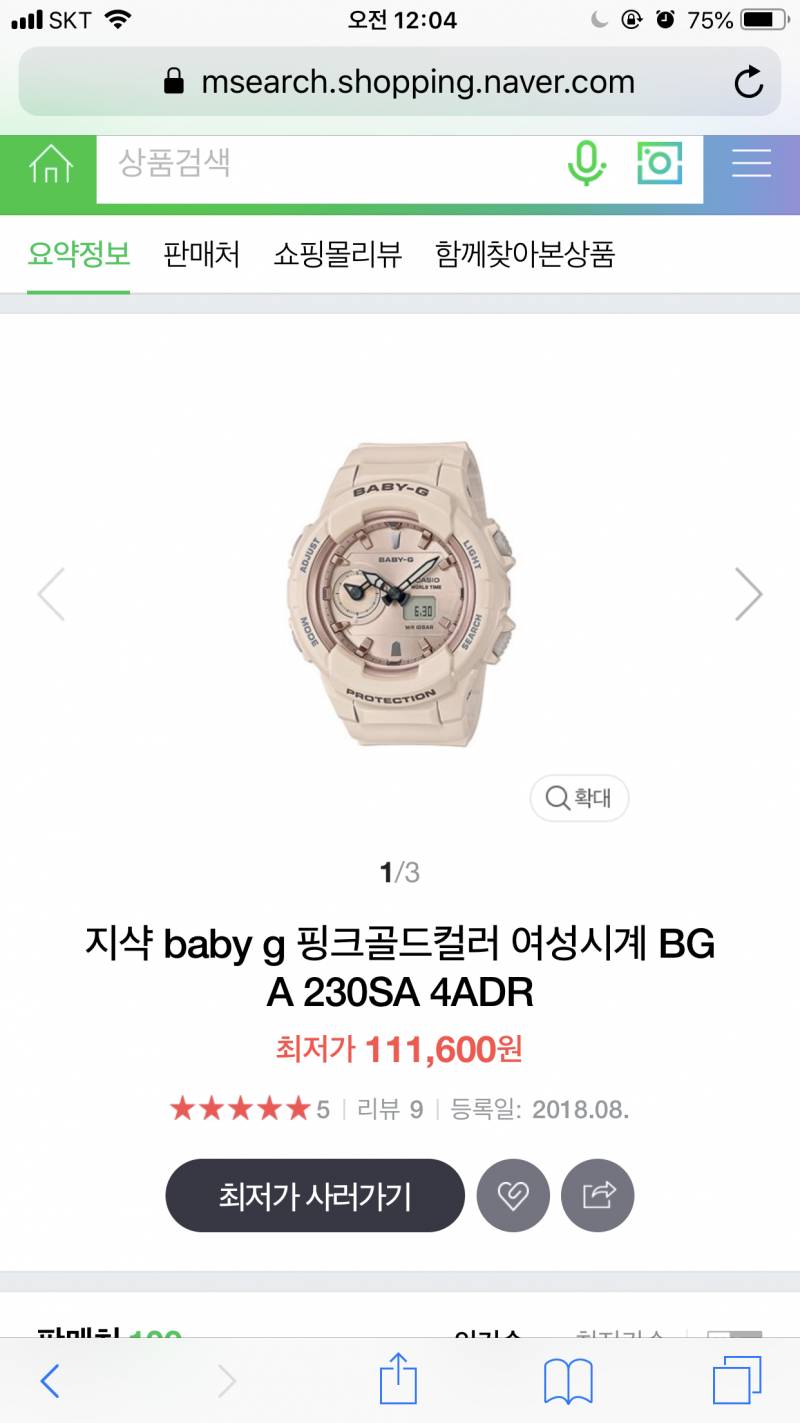
Task: Tap the 최저가 사러가기 button
Action: pos(315,1195)
